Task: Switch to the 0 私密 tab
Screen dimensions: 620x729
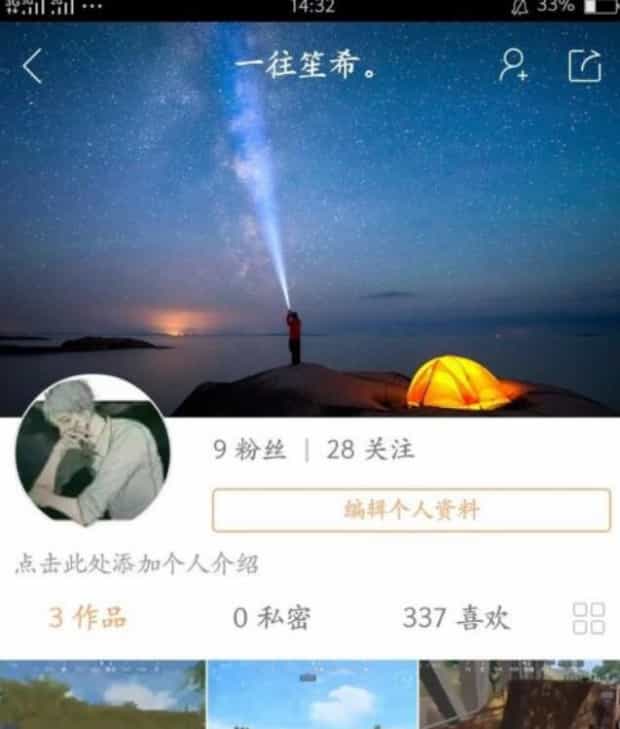Action: point(271,618)
